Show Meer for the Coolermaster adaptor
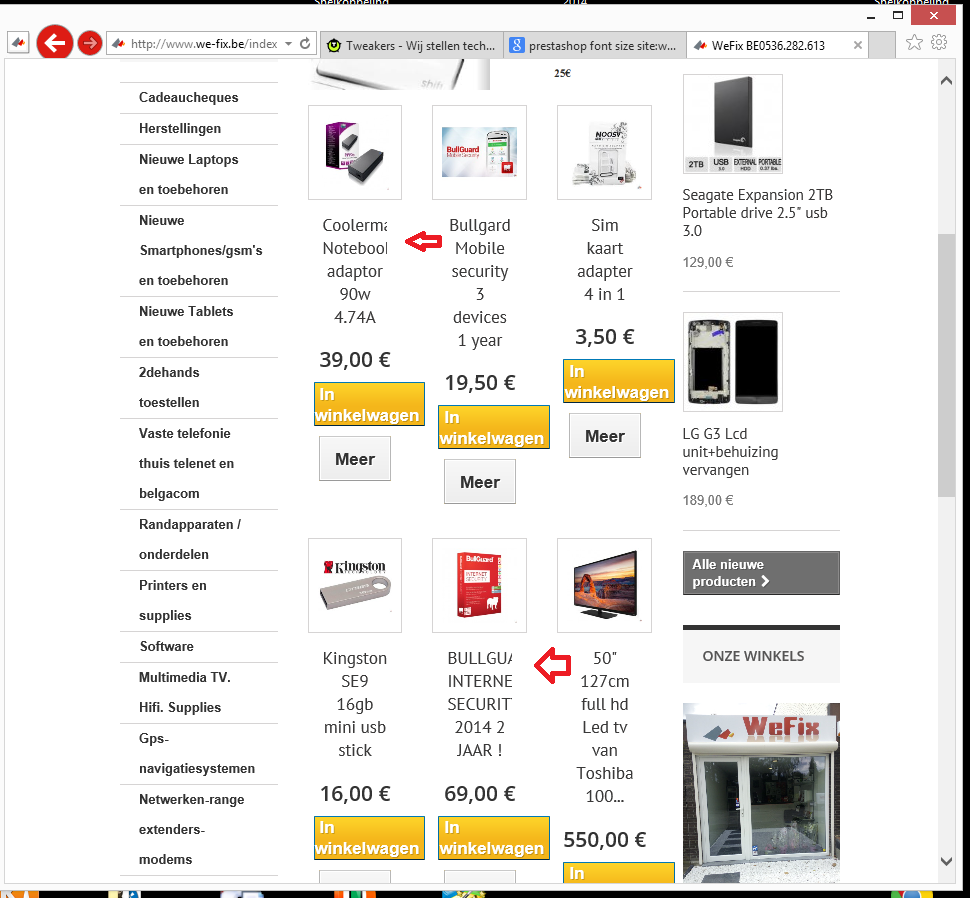The height and width of the screenshot is (898, 970). tap(355, 459)
